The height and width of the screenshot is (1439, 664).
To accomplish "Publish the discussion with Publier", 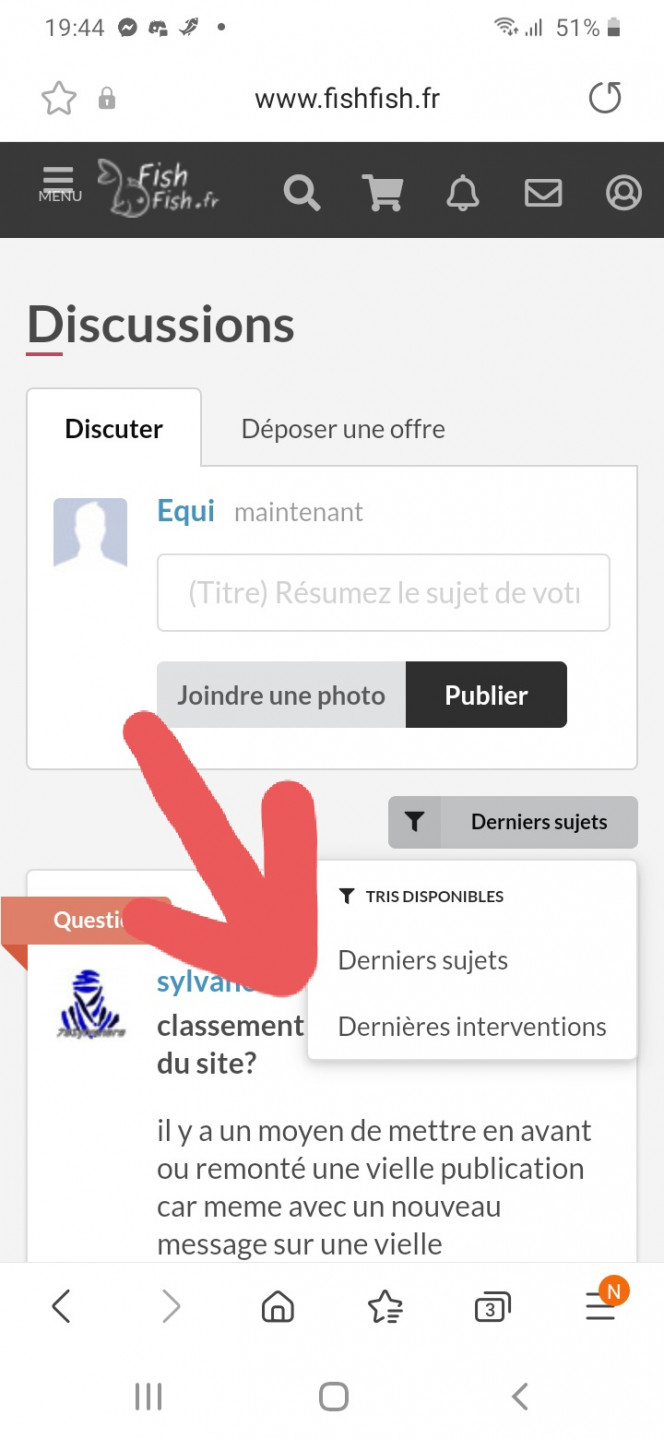I will click(x=486, y=694).
